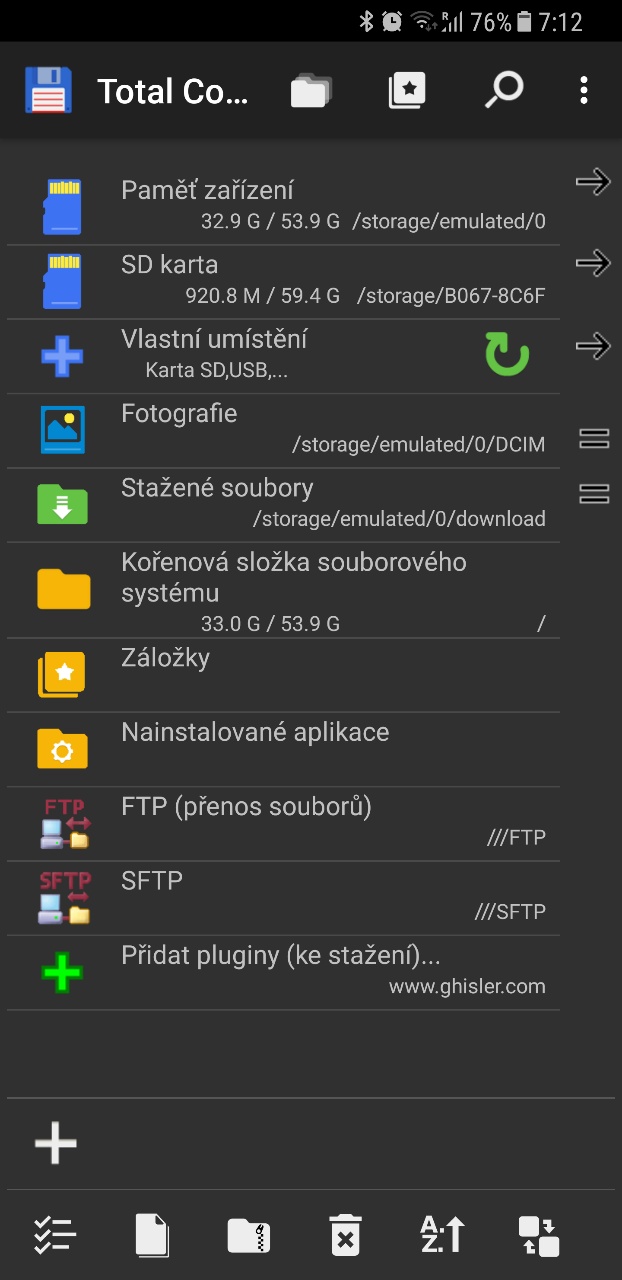
Task: Tap the select-items checklist toolbar icon
Action: click(x=55, y=1235)
